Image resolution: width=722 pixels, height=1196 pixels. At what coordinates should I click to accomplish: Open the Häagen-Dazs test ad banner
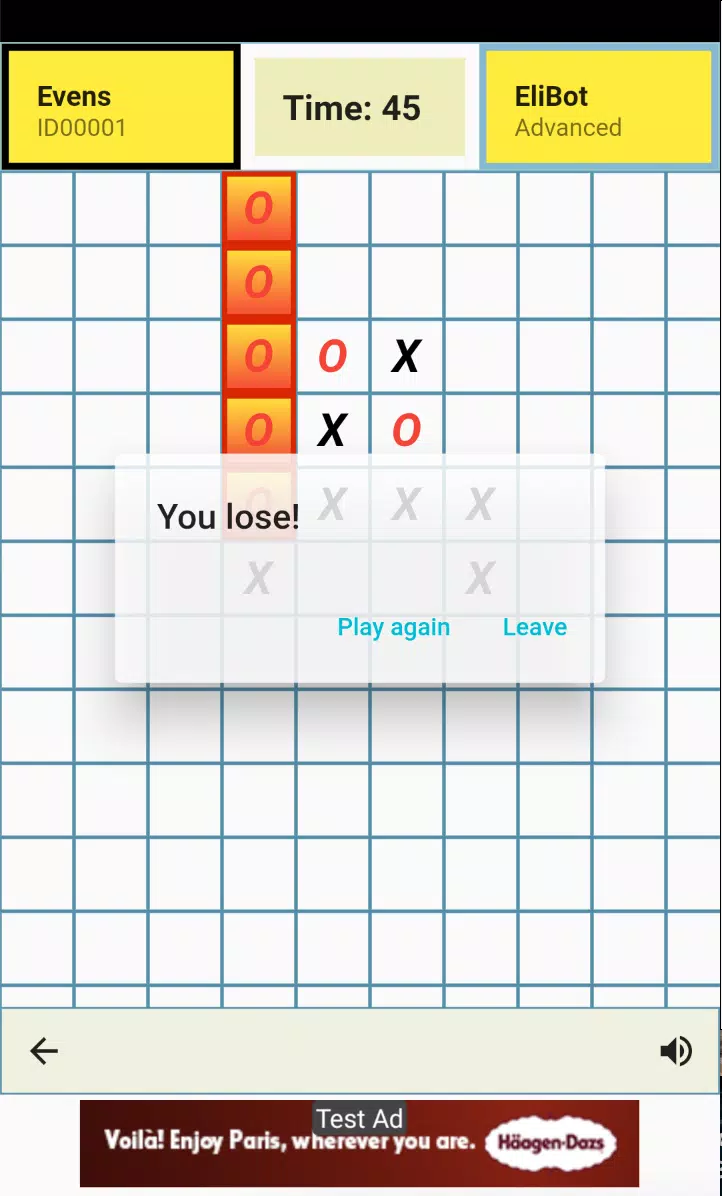click(x=359, y=1143)
